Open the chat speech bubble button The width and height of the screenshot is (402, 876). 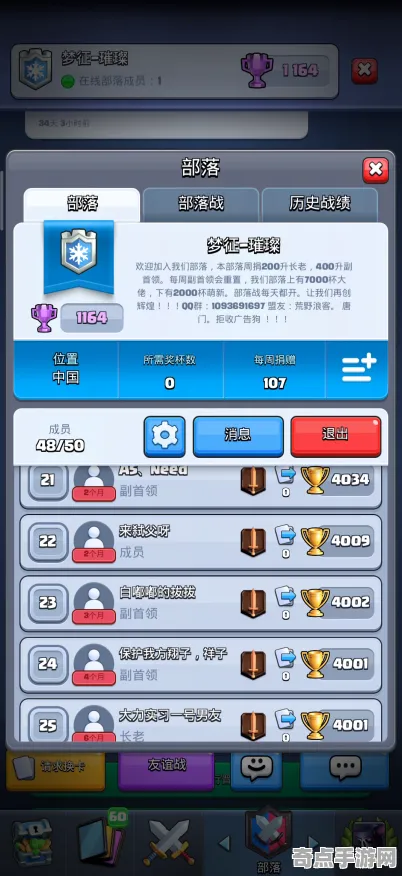pos(344,771)
